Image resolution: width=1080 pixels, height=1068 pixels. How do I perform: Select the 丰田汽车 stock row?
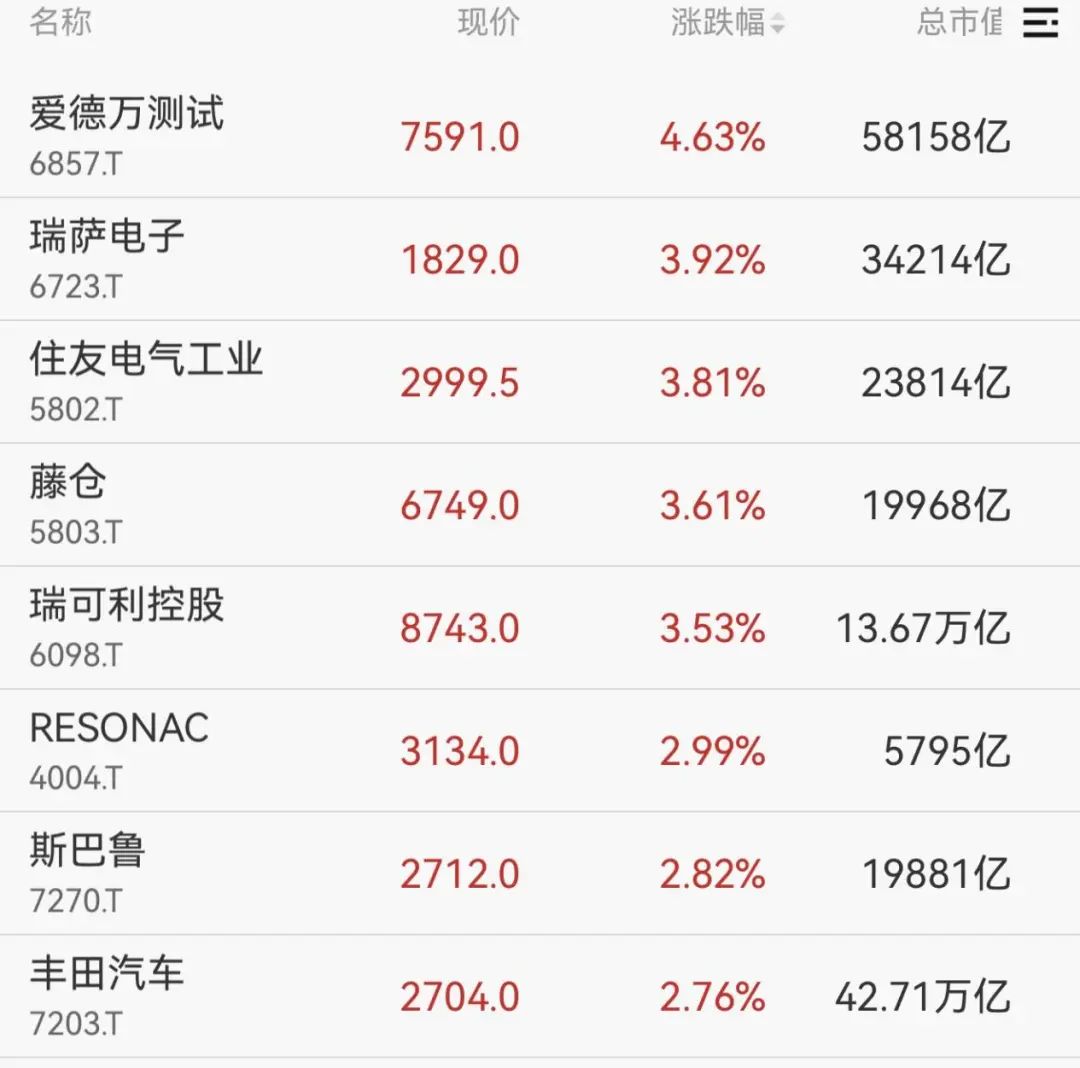coord(107,994)
